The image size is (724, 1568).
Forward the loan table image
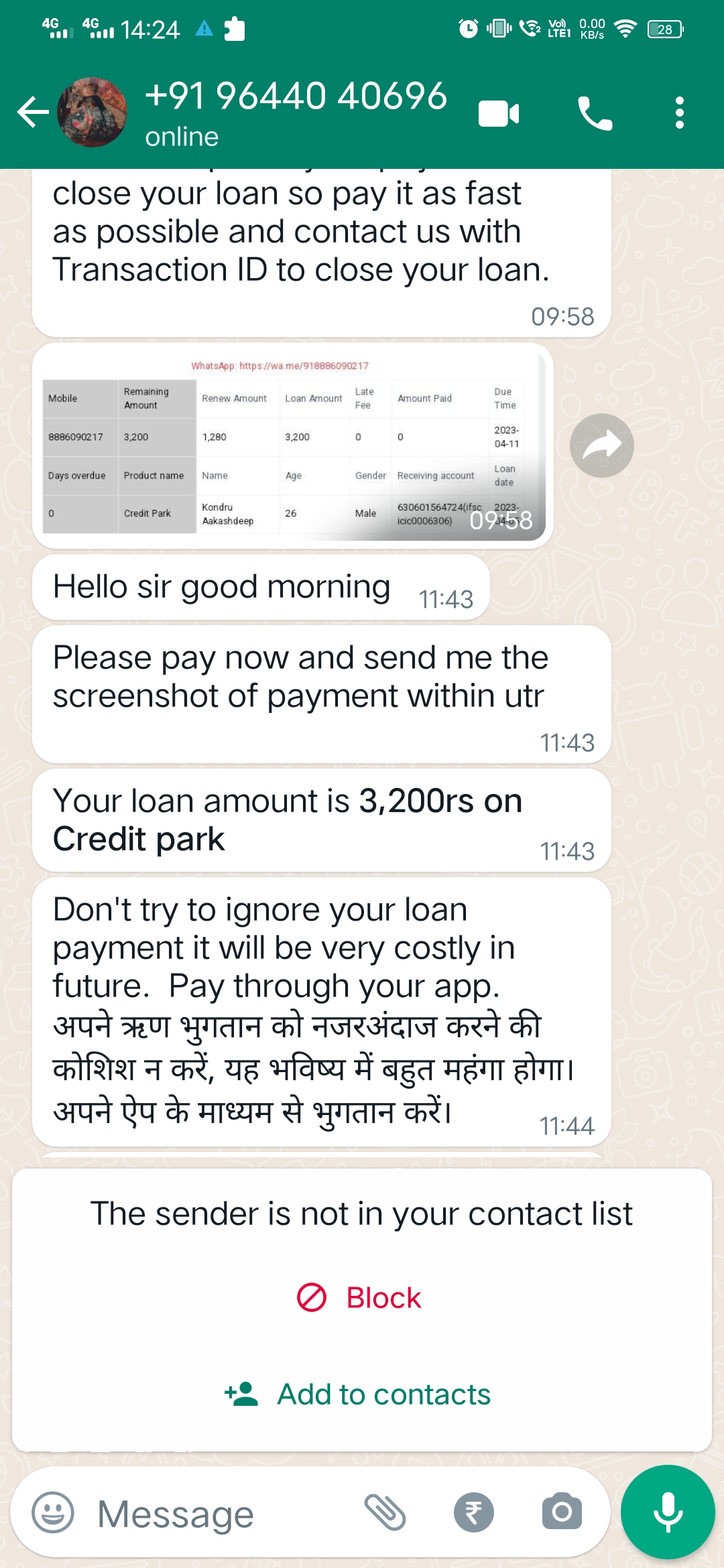601,446
